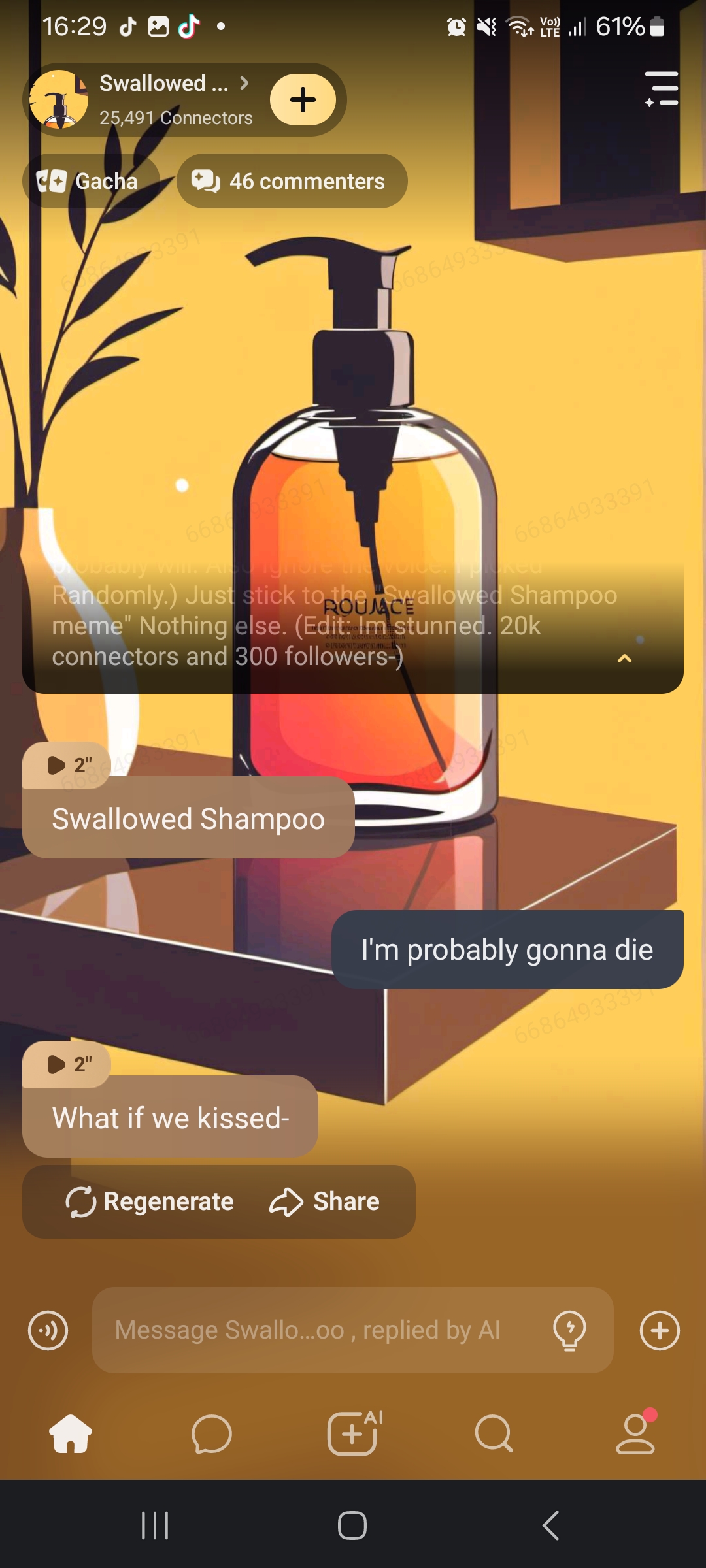Open the AI create tab
The image size is (706, 1568).
click(353, 1434)
